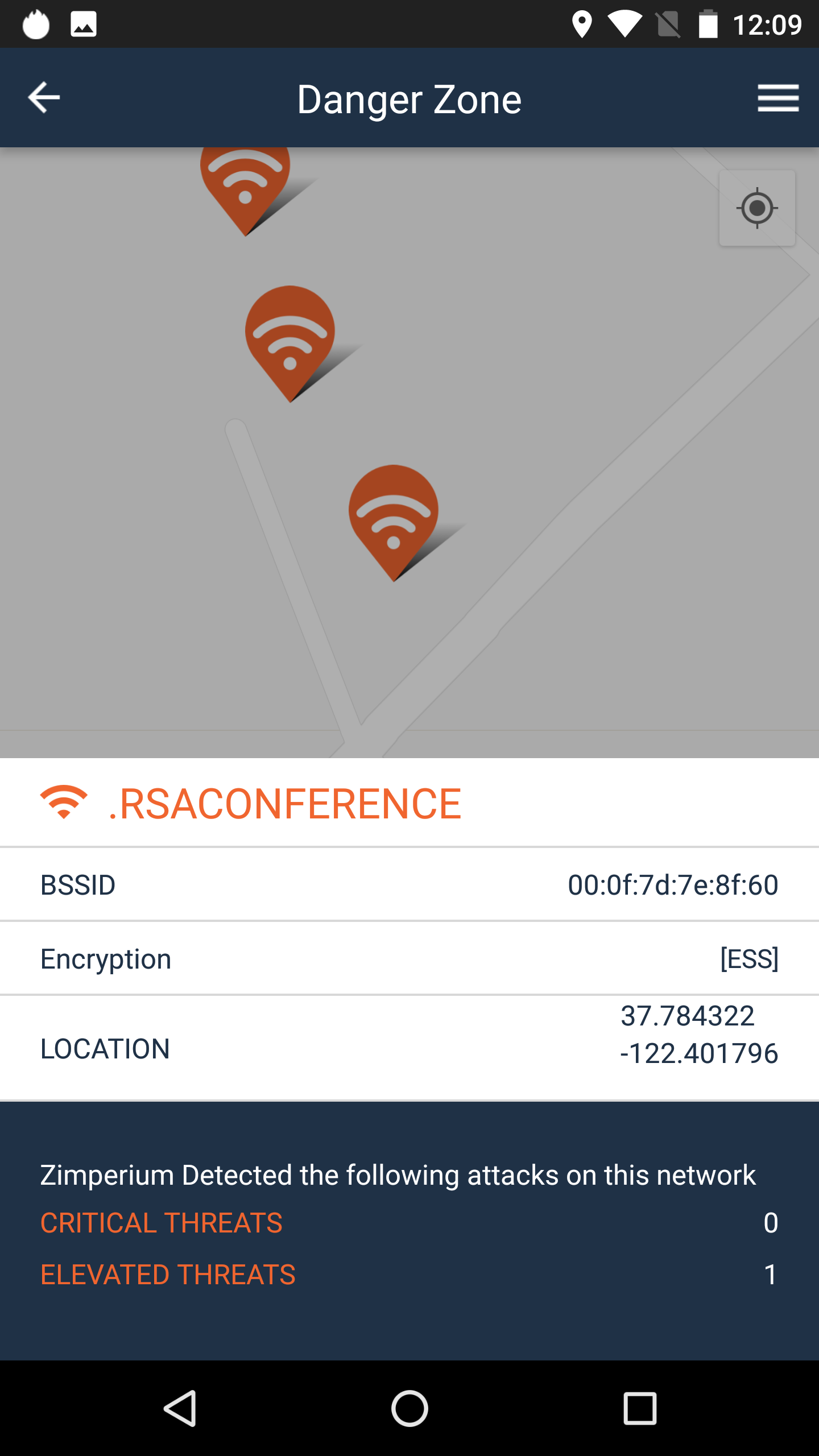Go to the home screen

click(409, 1408)
